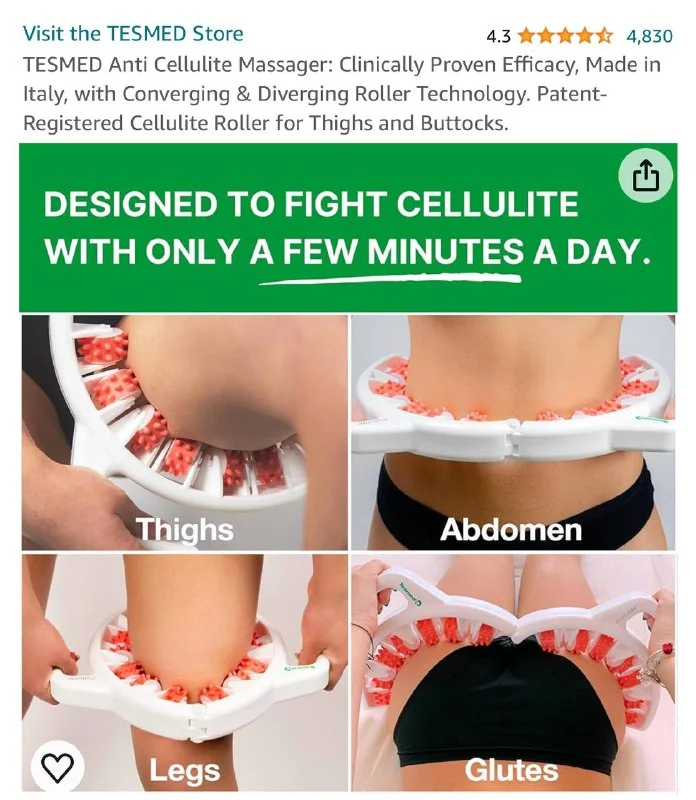Share this product
Image resolution: width=696 pixels, height=800 pixels.
pos(646,177)
